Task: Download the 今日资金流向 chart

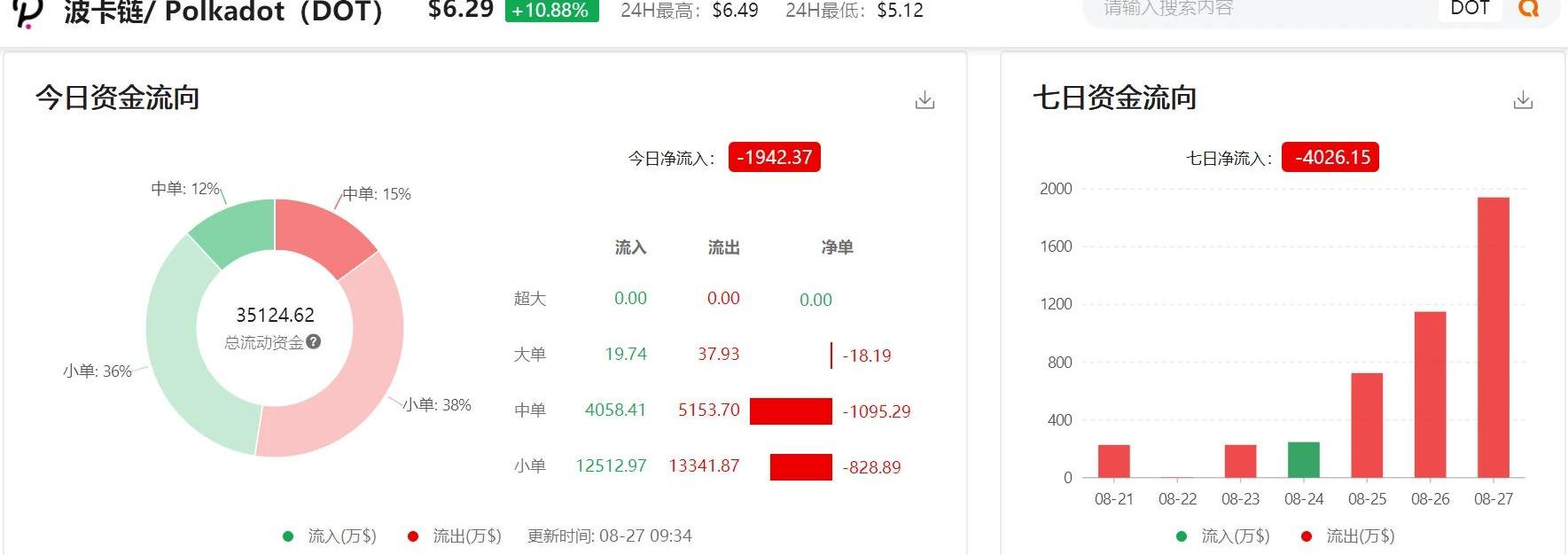Action: [x=924, y=99]
